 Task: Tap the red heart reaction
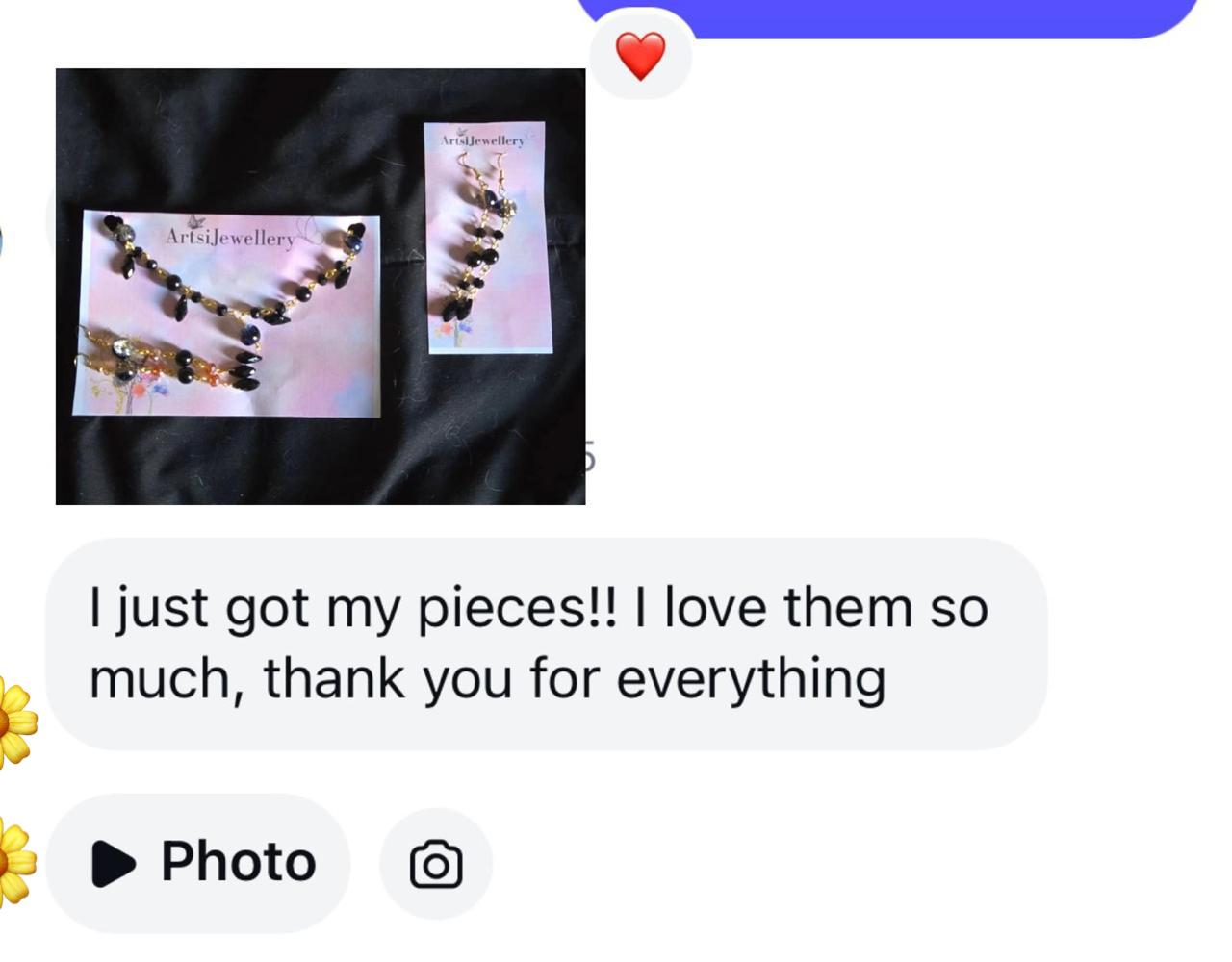pyautogui.click(x=640, y=55)
